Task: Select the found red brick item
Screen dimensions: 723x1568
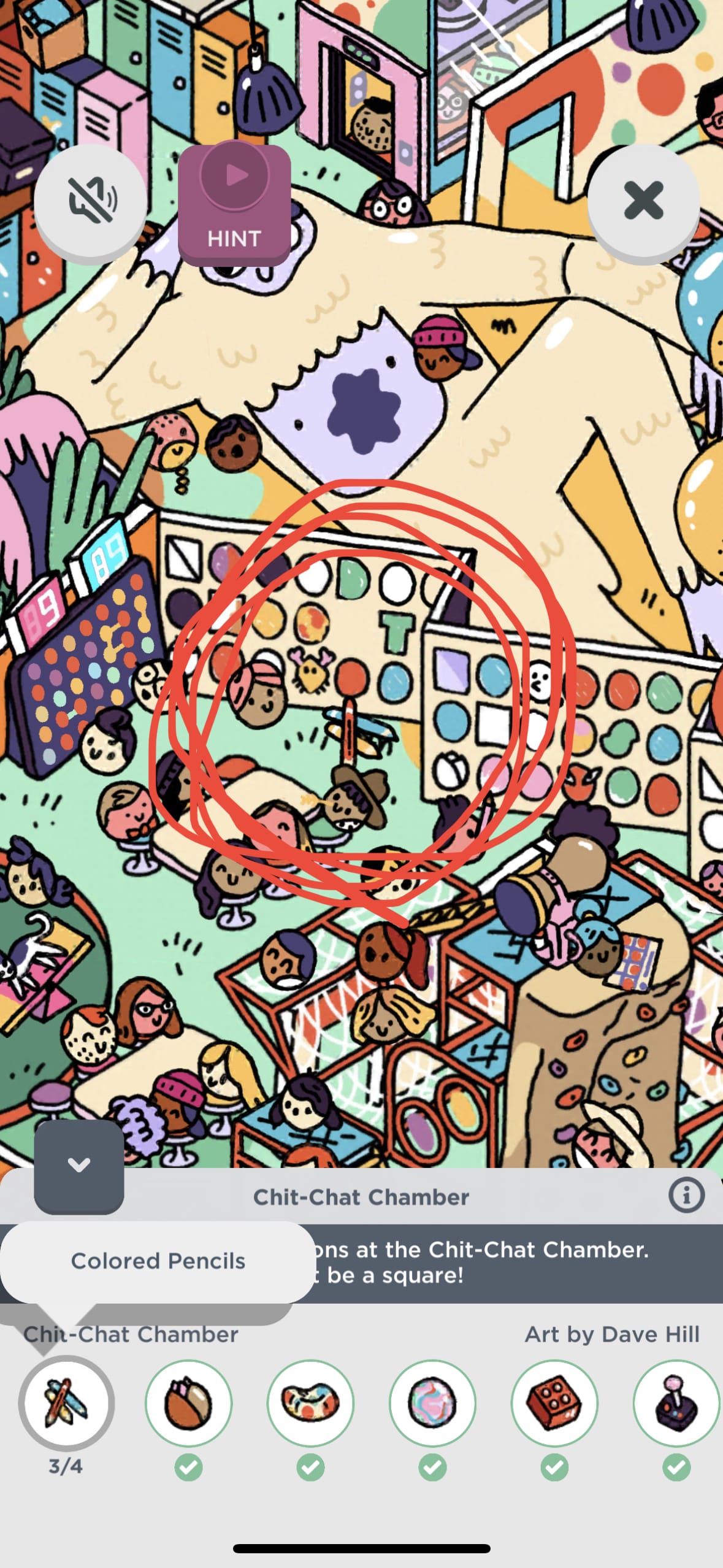Action: pyautogui.click(x=554, y=1403)
